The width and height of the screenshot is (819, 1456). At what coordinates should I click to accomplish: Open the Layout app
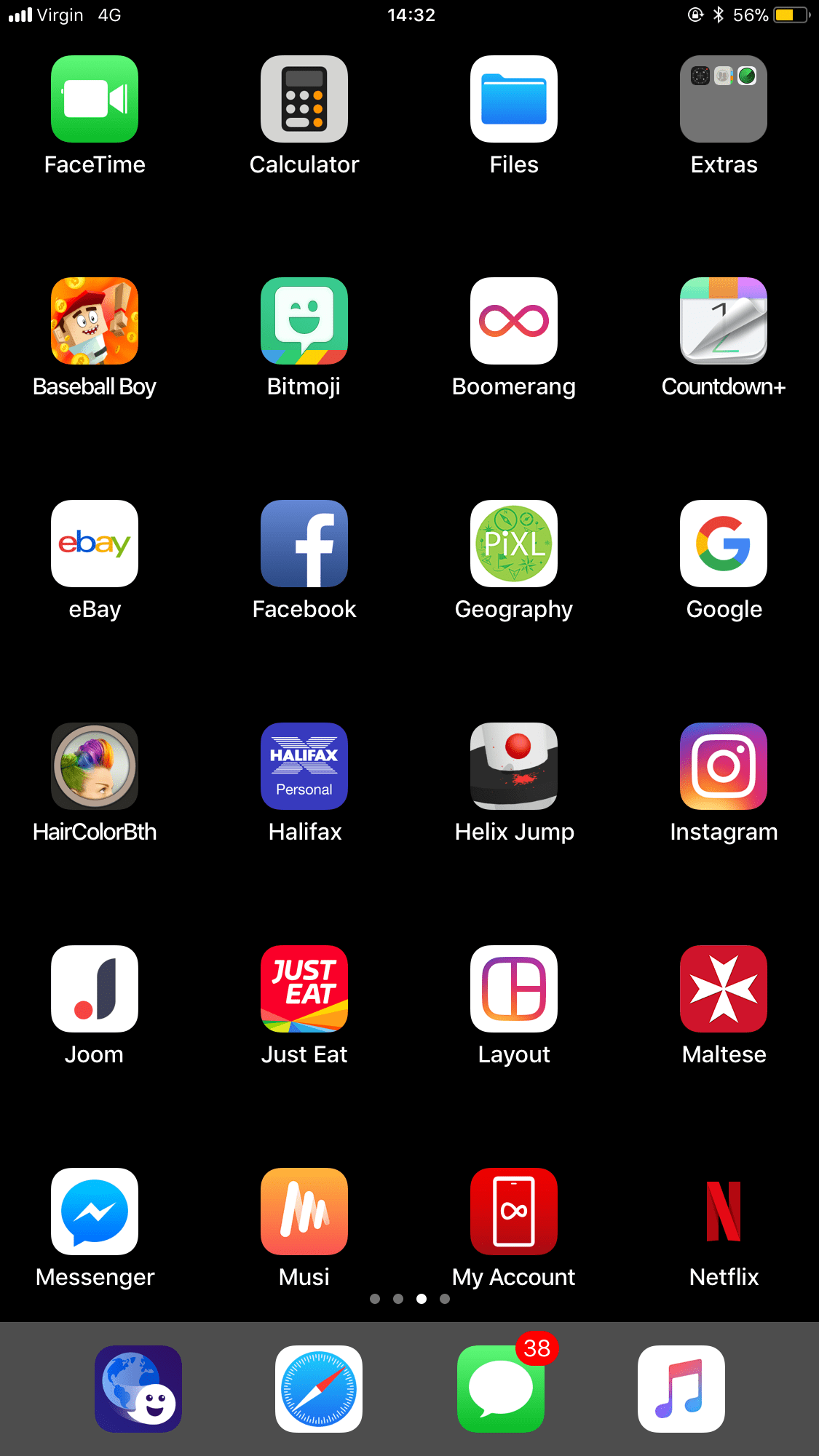tap(514, 989)
